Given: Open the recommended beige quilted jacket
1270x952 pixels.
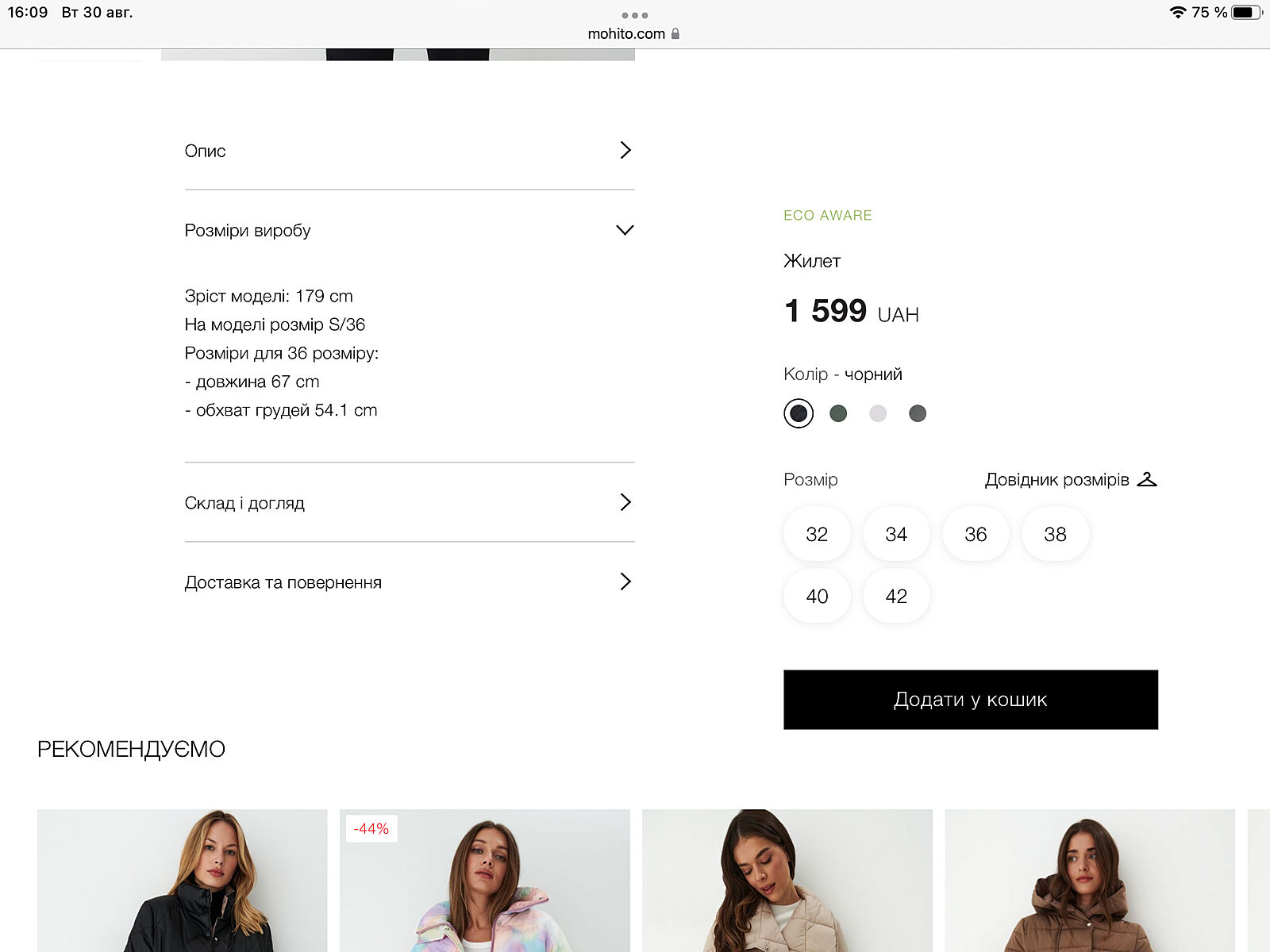Looking at the screenshot, I should pos(787,881).
